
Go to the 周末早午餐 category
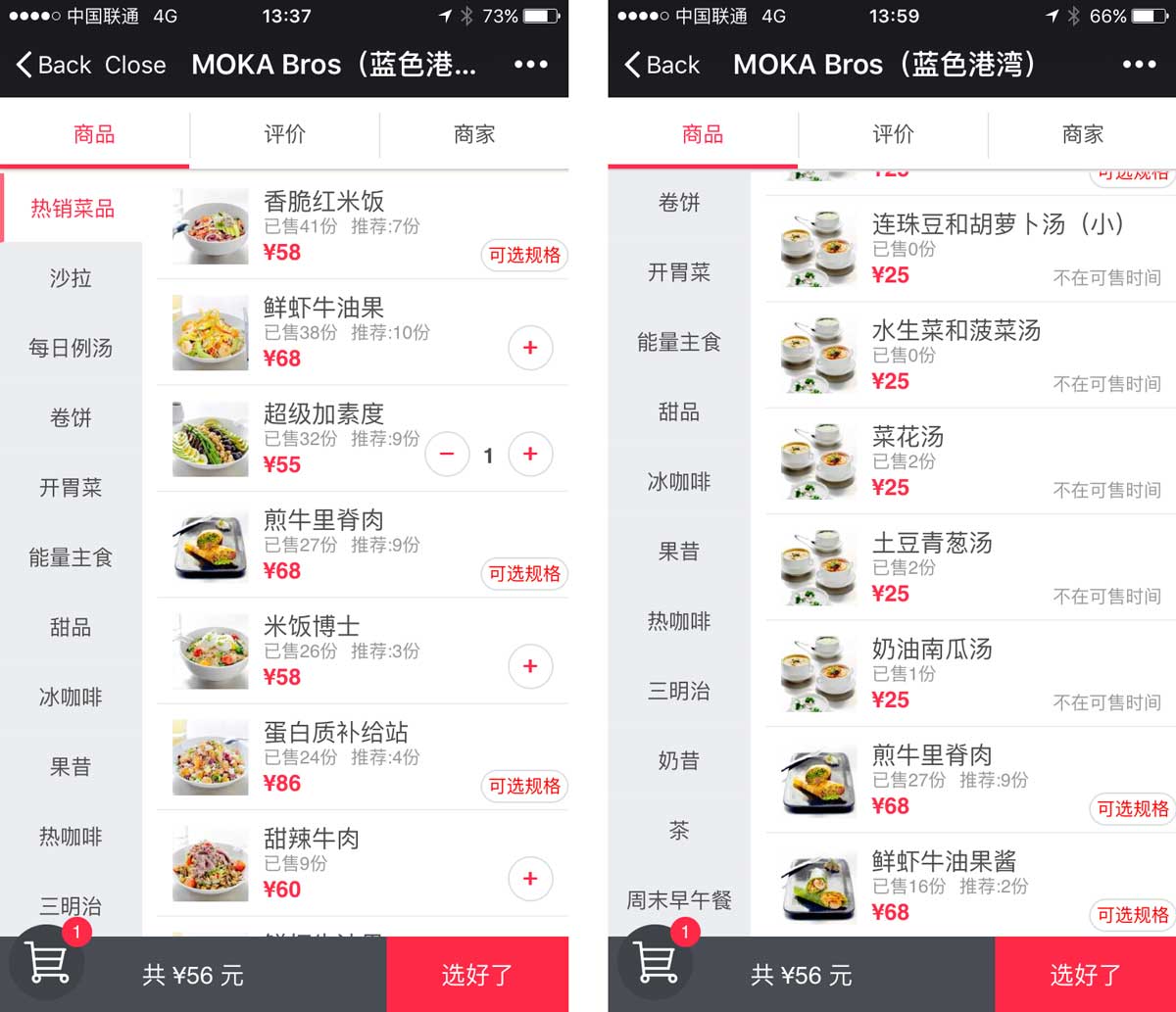tap(679, 900)
